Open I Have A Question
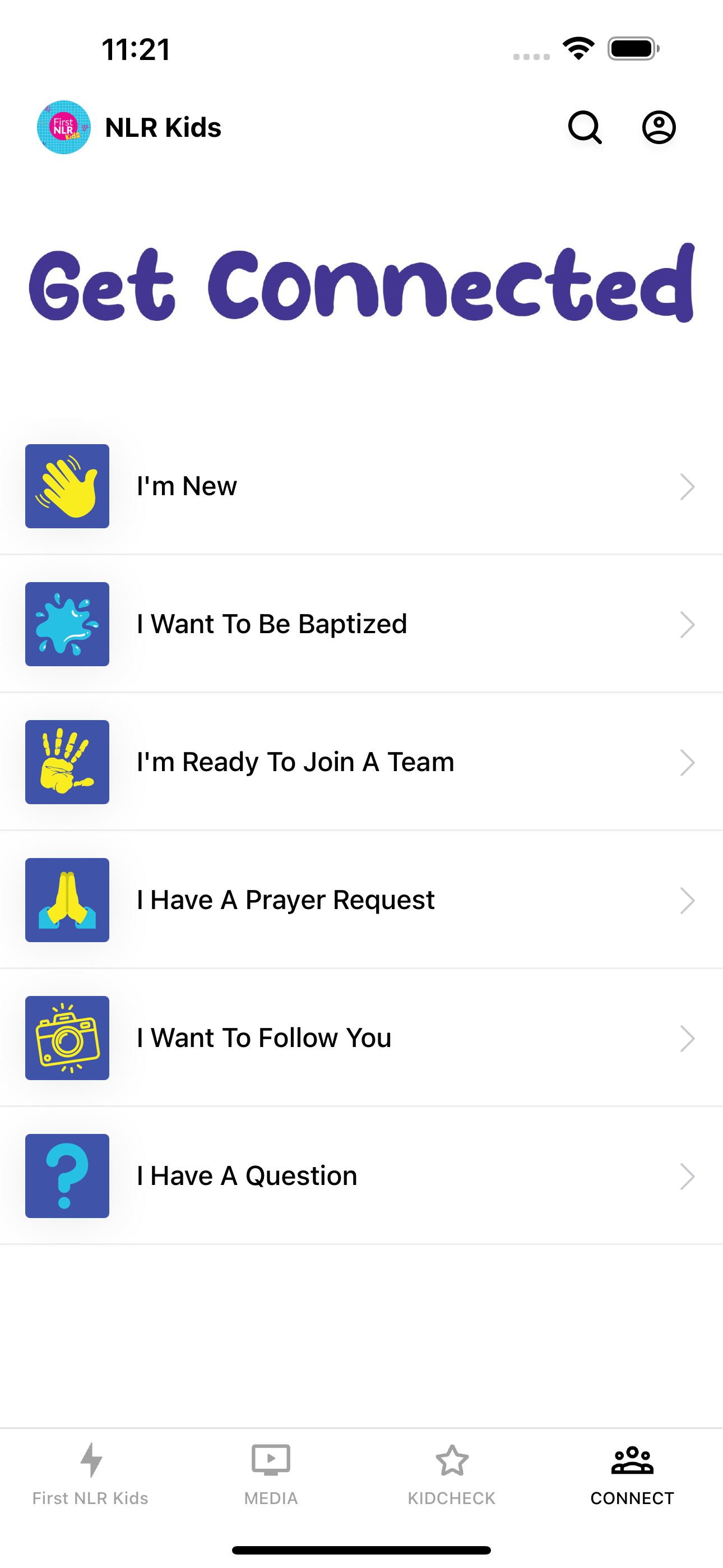The width and height of the screenshot is (723, 1568). click(x=361, y=1176)
